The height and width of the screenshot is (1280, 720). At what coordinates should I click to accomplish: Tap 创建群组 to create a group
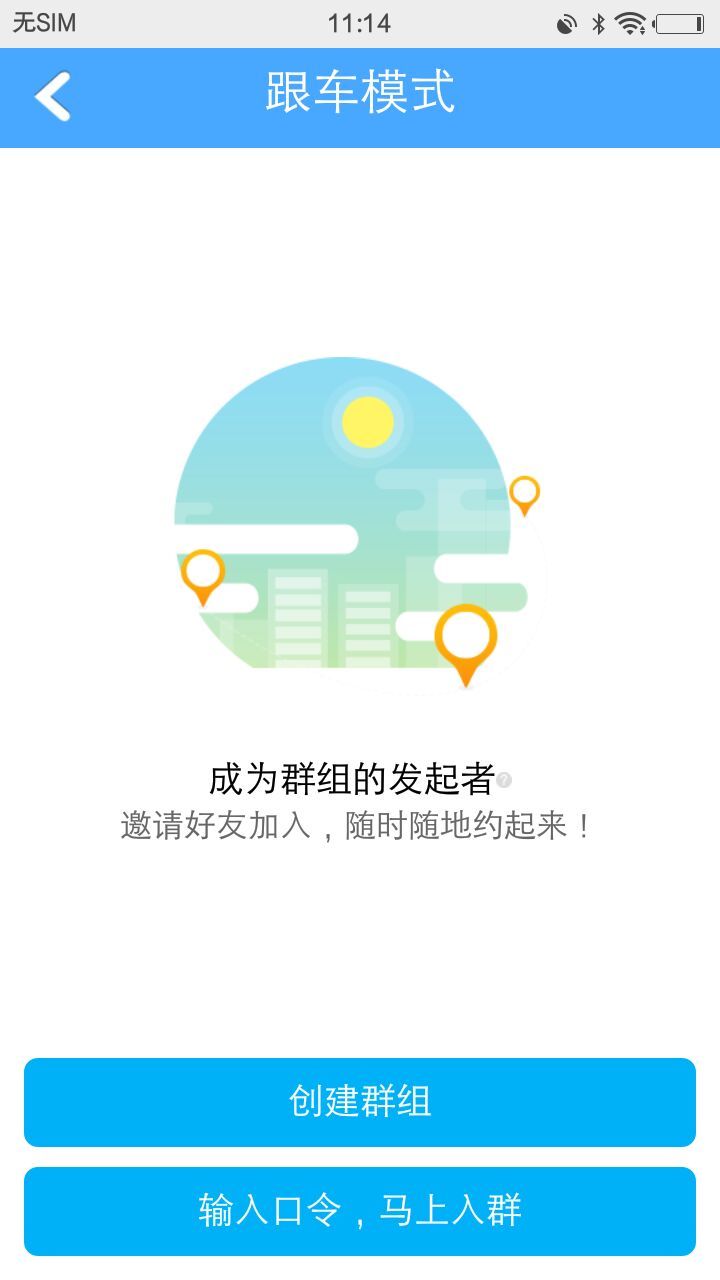tap(360, 1102)
